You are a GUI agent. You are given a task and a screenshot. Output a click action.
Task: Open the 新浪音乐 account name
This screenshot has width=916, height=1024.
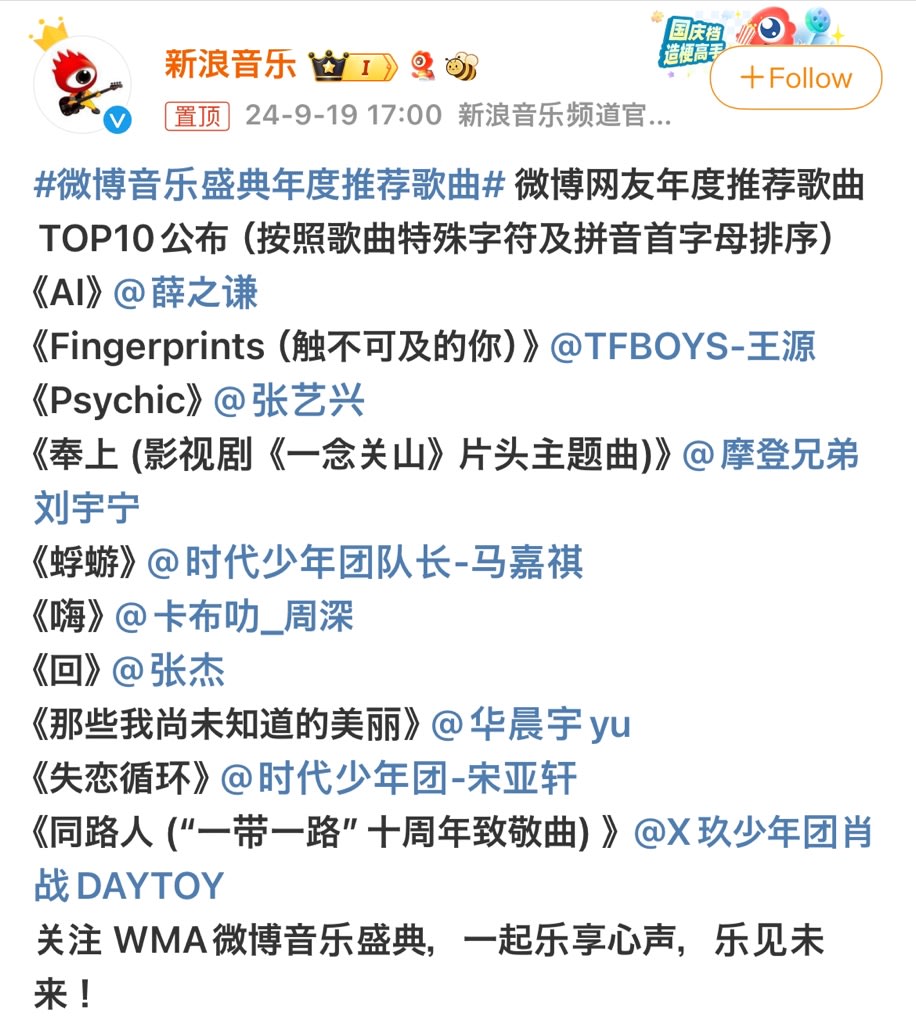[x=231, y=66]
